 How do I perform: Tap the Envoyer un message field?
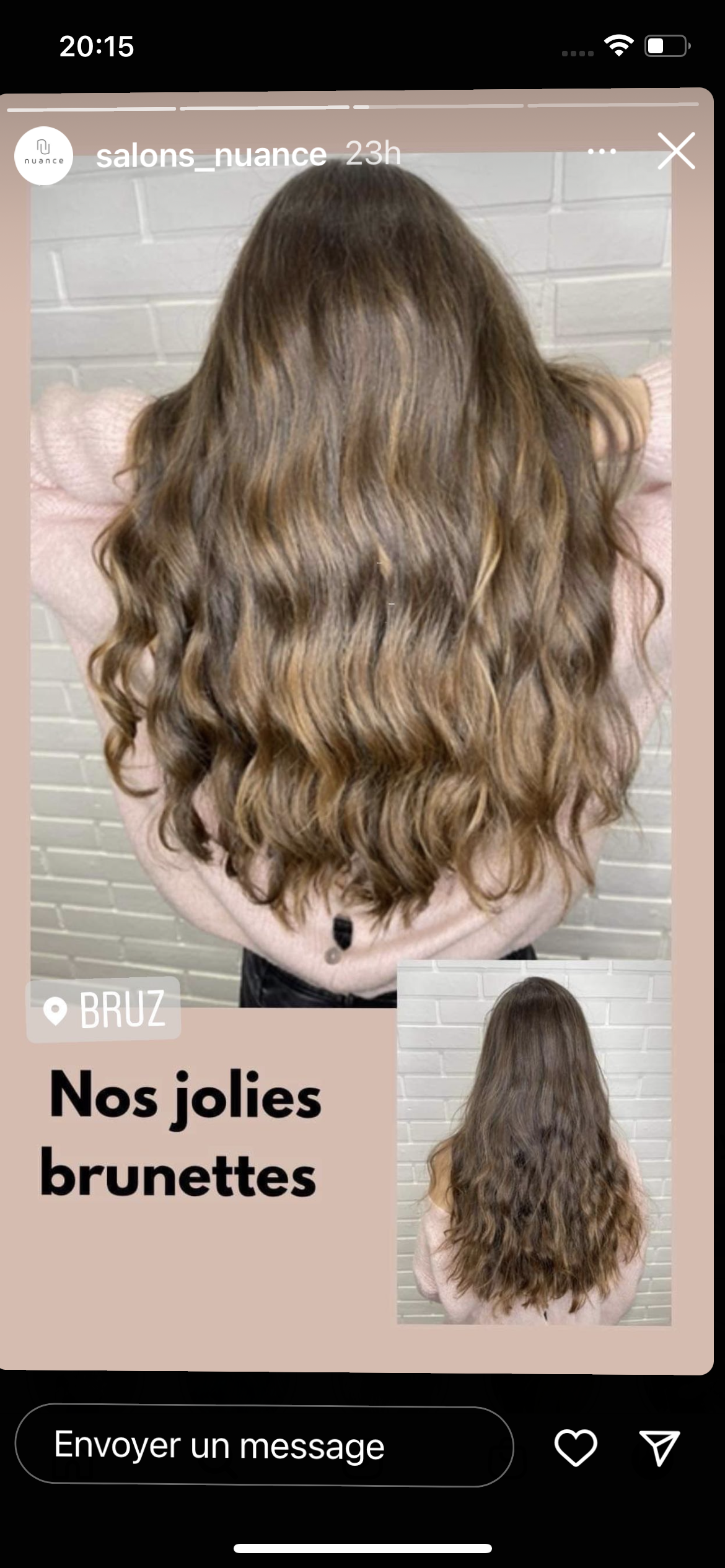264,1446
